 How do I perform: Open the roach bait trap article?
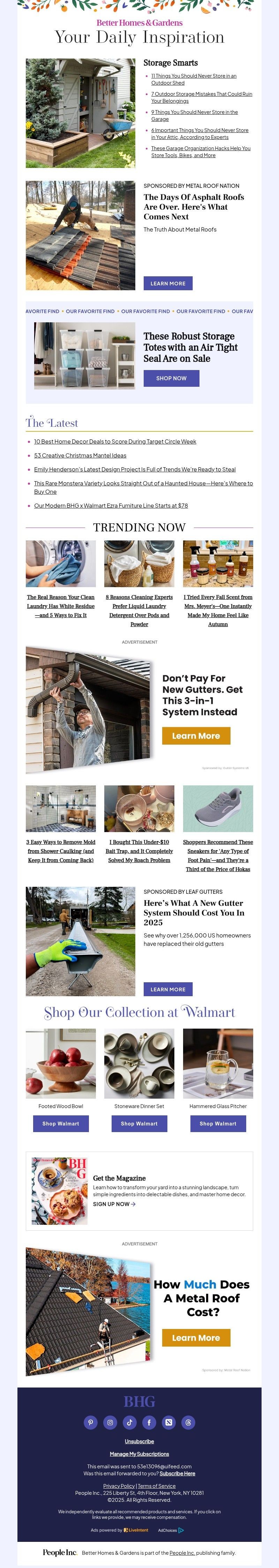click(139, 851)
